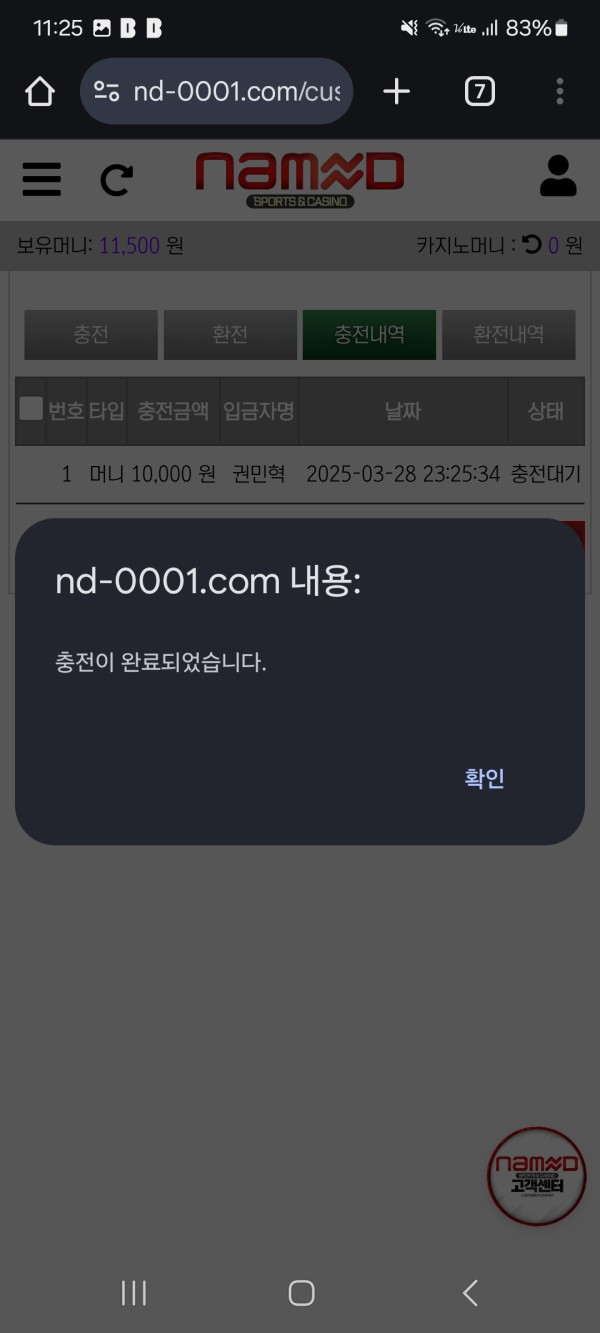Viewport: 600px width, 1333px height.
Task: Open the 고객센터 floating button
Action: (536, 1176)
